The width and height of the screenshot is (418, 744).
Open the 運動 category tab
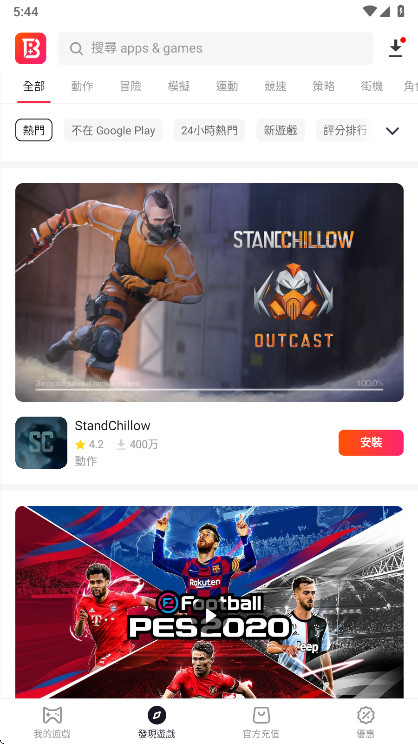pyautogui.click(x=227, y=86)
